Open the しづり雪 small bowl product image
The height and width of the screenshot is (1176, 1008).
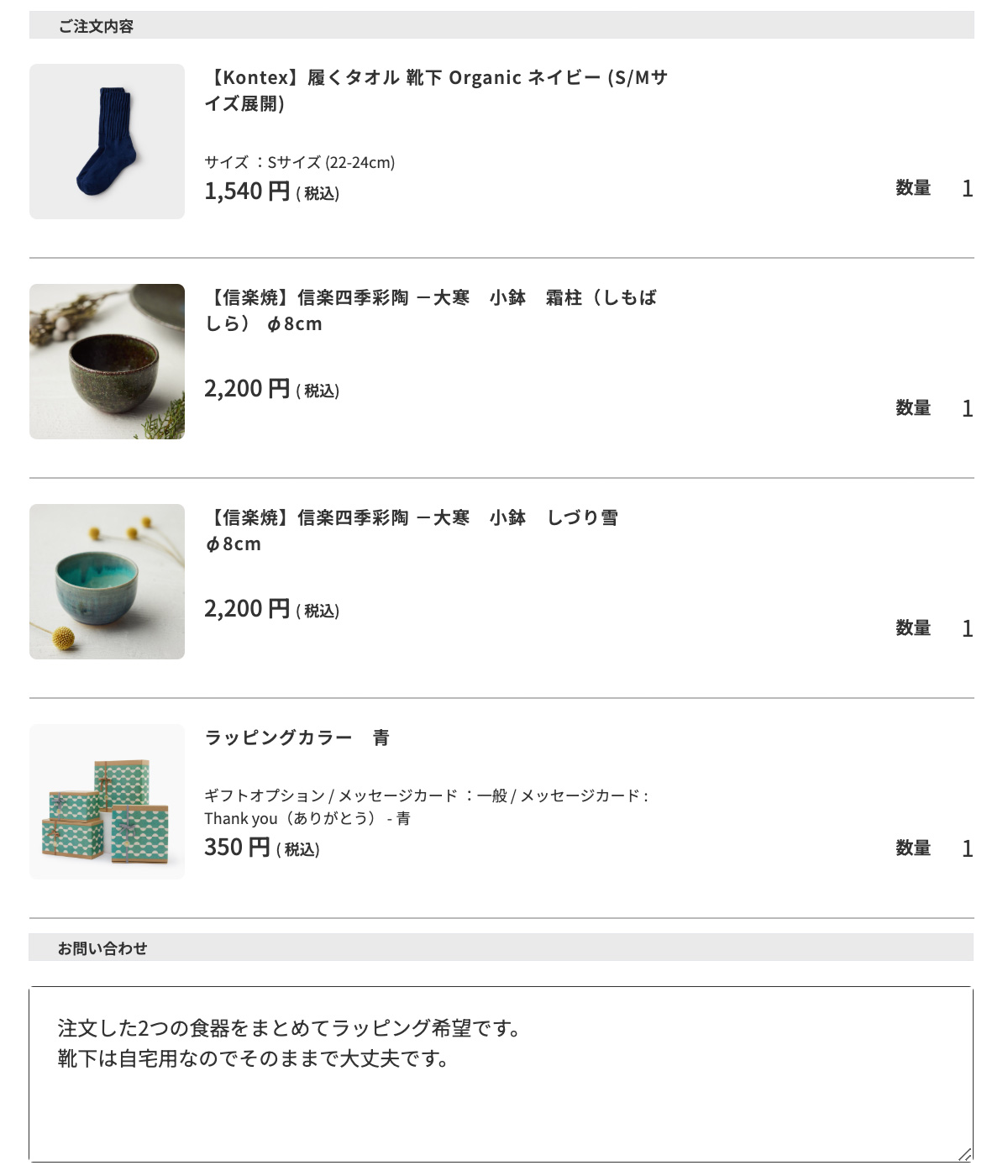(x=107, y=581)
